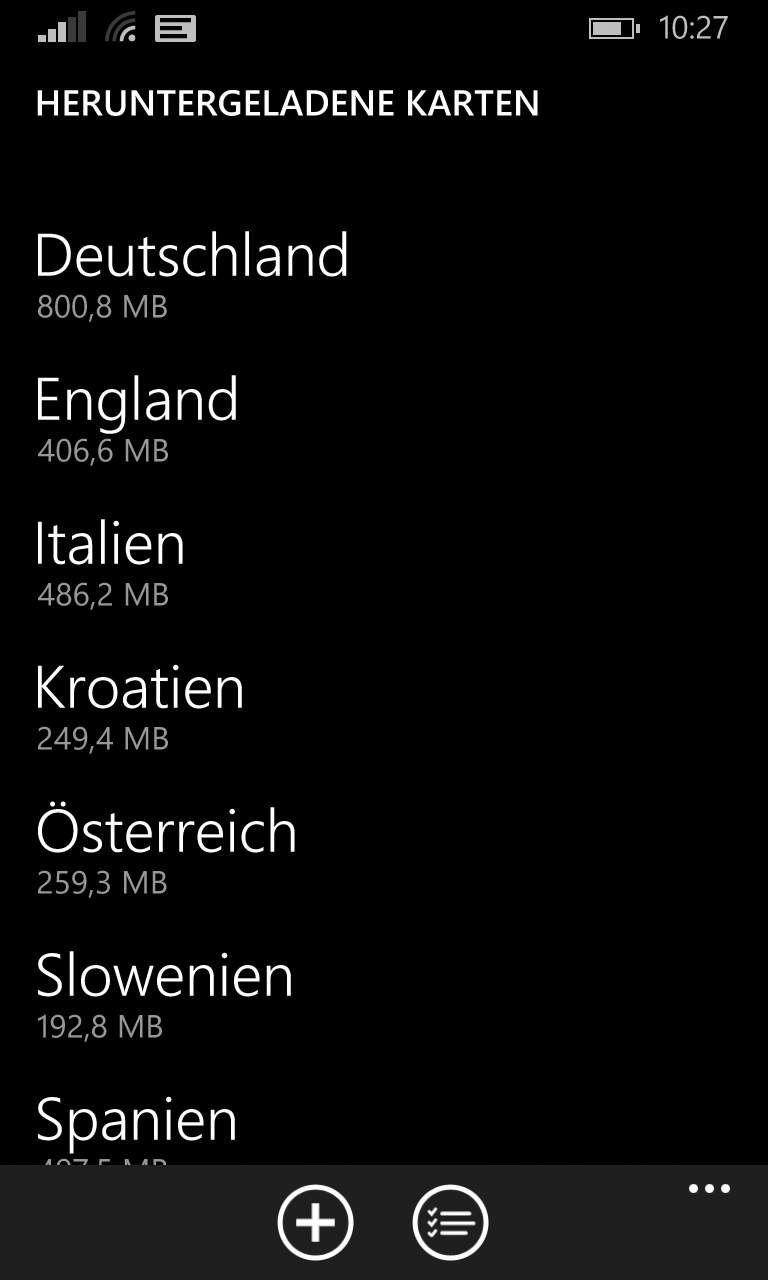The width and height of the screenshot is (768, 1280).
Task: Tap the Kroatien map entry
Action: tap(384, 706)
